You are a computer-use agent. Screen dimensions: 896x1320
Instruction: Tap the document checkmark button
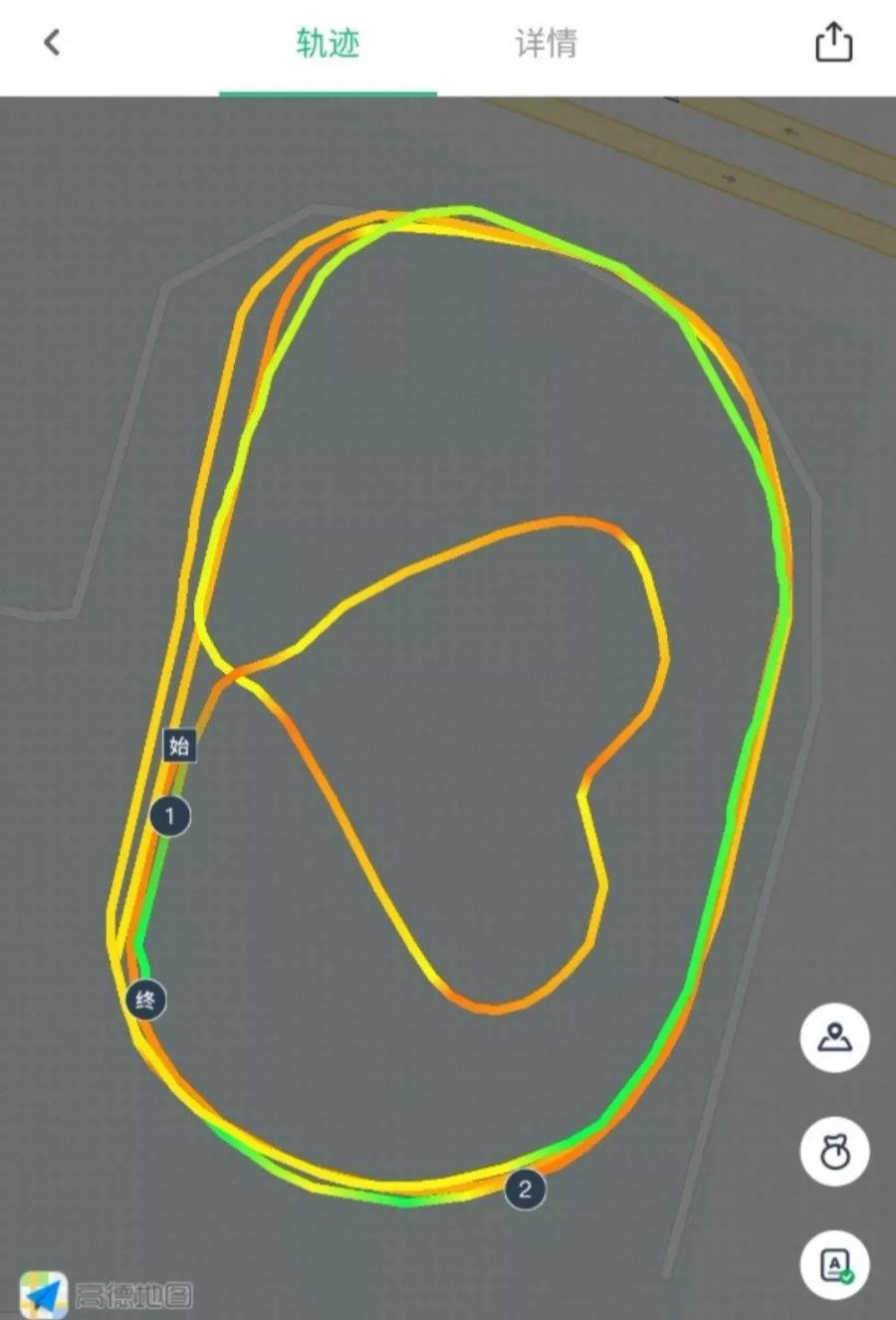834,1265
